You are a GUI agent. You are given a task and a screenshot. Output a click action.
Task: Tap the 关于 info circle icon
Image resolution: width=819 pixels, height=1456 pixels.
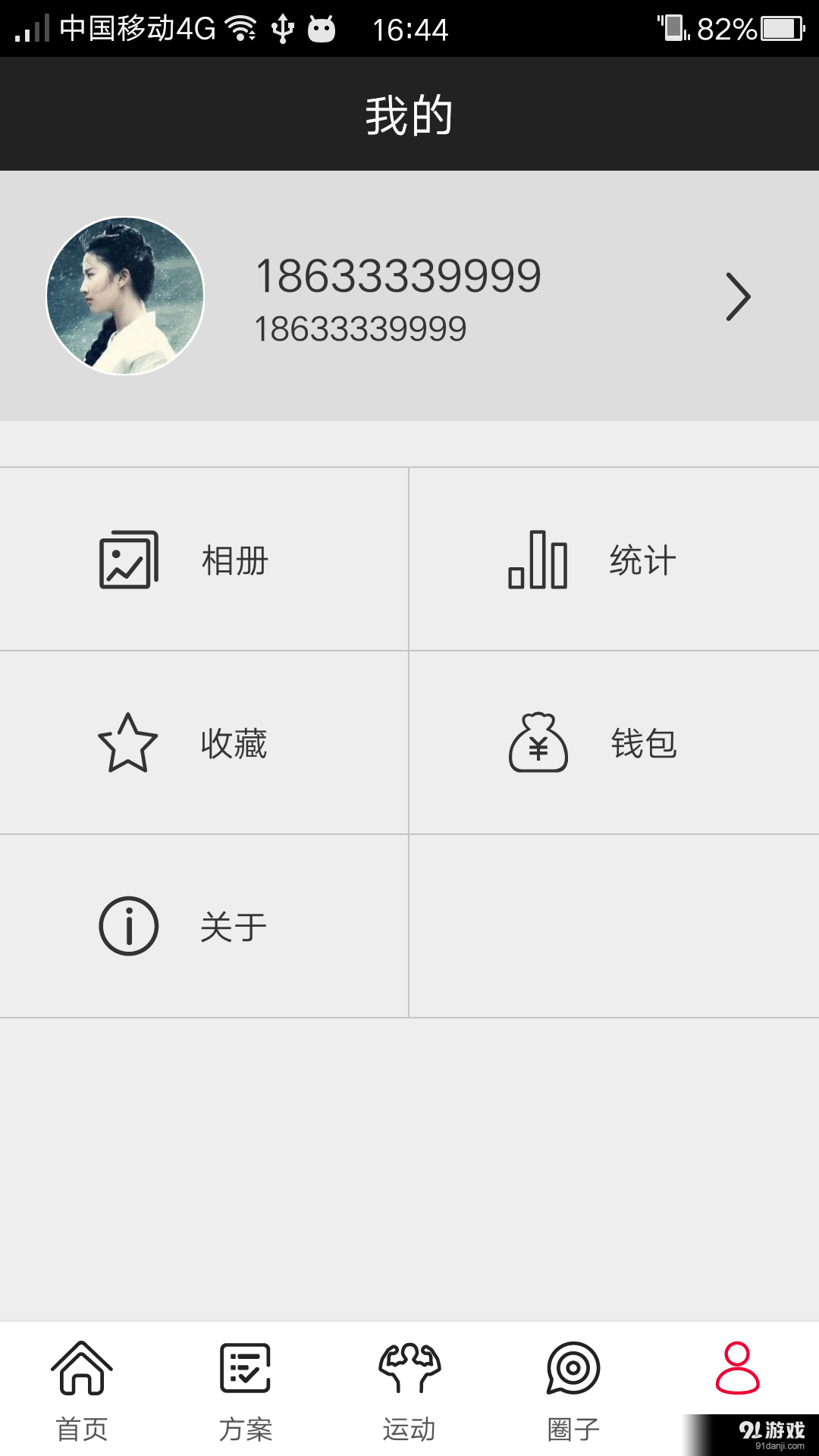(128, 925)
